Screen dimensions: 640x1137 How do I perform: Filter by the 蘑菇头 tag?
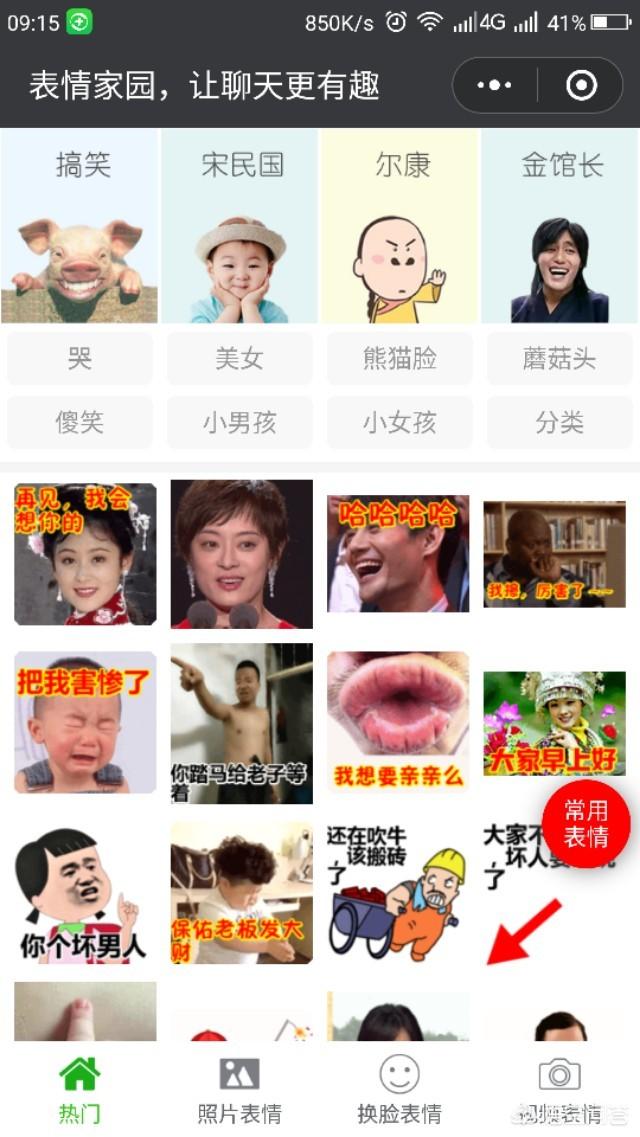(560, 359)
